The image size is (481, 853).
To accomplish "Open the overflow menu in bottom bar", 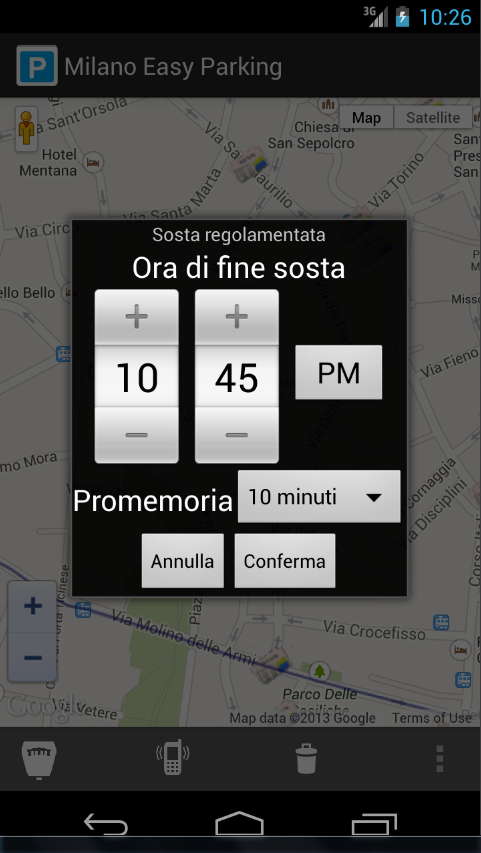I will point(440,759).
